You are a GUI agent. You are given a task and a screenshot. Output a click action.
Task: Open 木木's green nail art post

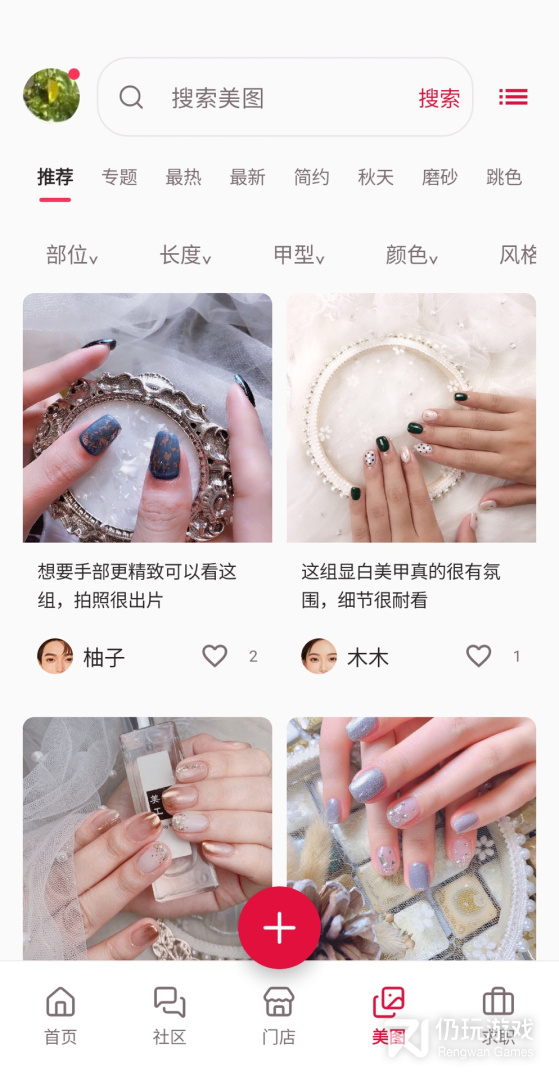[412, 418]
